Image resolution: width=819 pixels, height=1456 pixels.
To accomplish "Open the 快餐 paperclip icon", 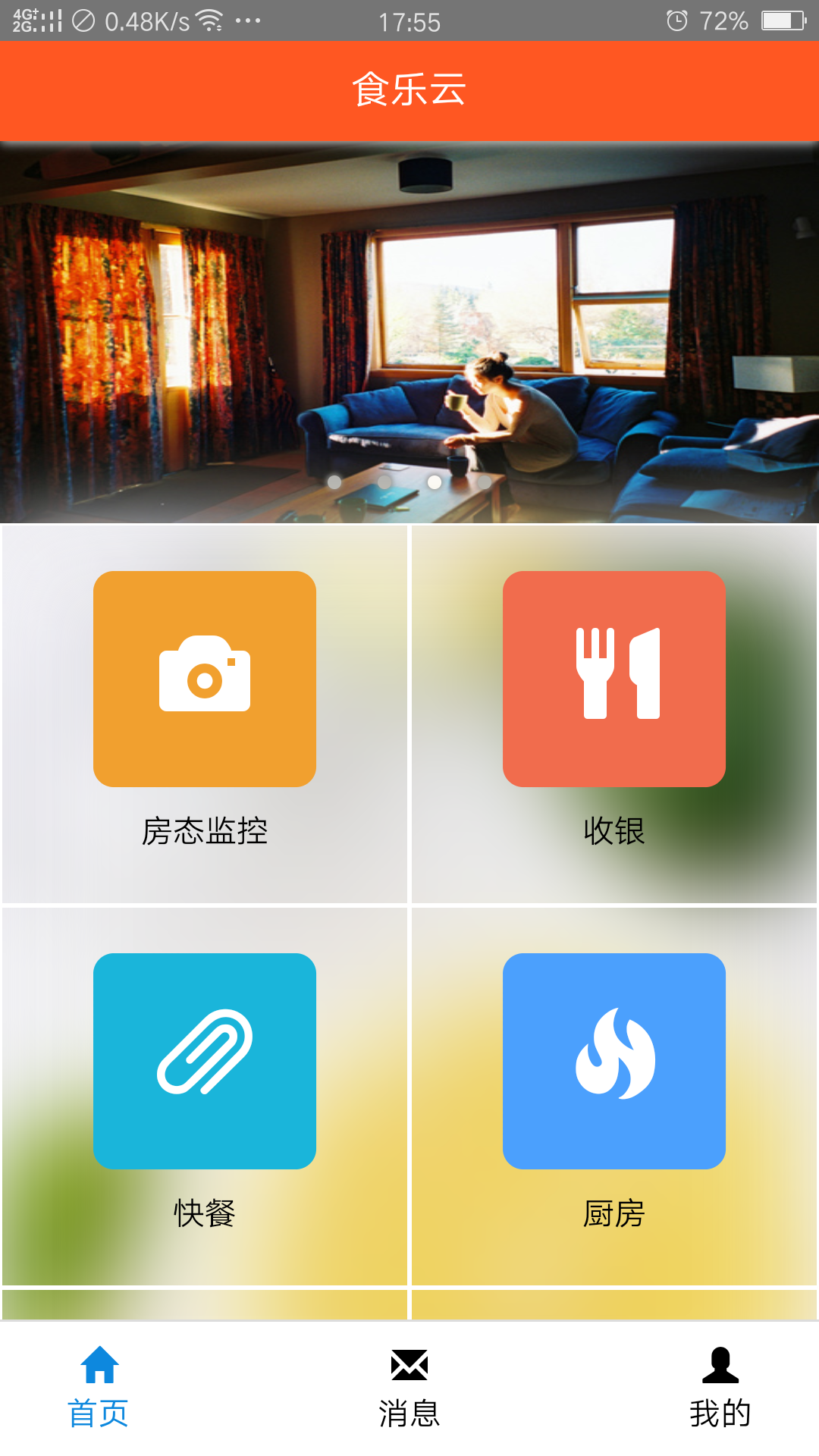I will pos(204,1062).
